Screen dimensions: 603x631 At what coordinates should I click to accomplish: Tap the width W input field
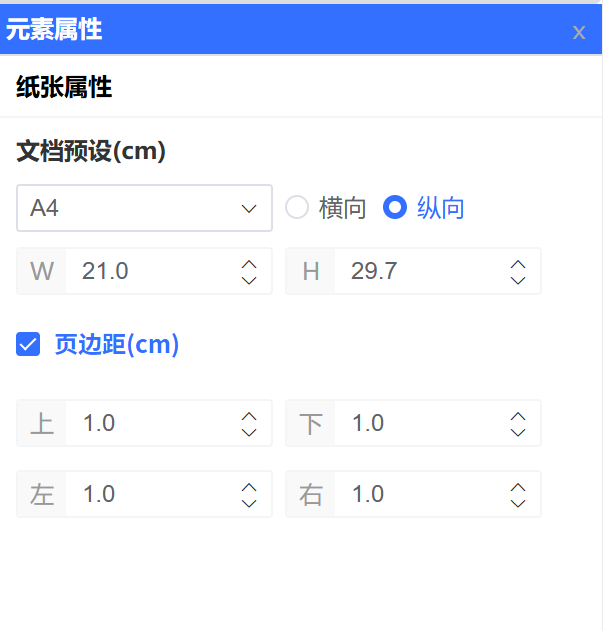[150, 271]
